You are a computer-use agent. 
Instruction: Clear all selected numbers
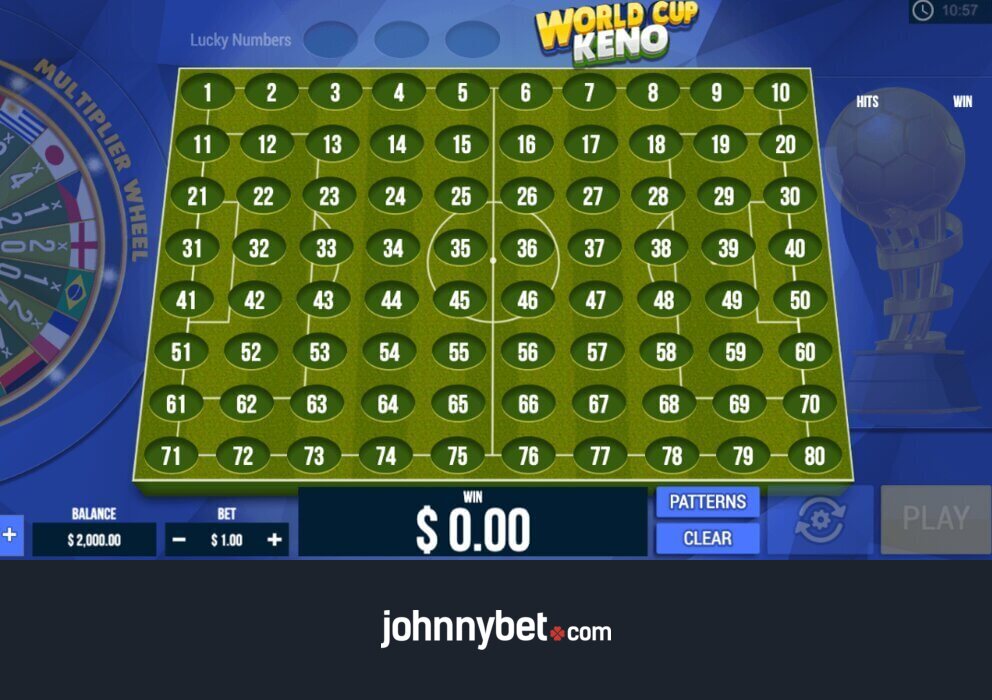tap(707, 538)
